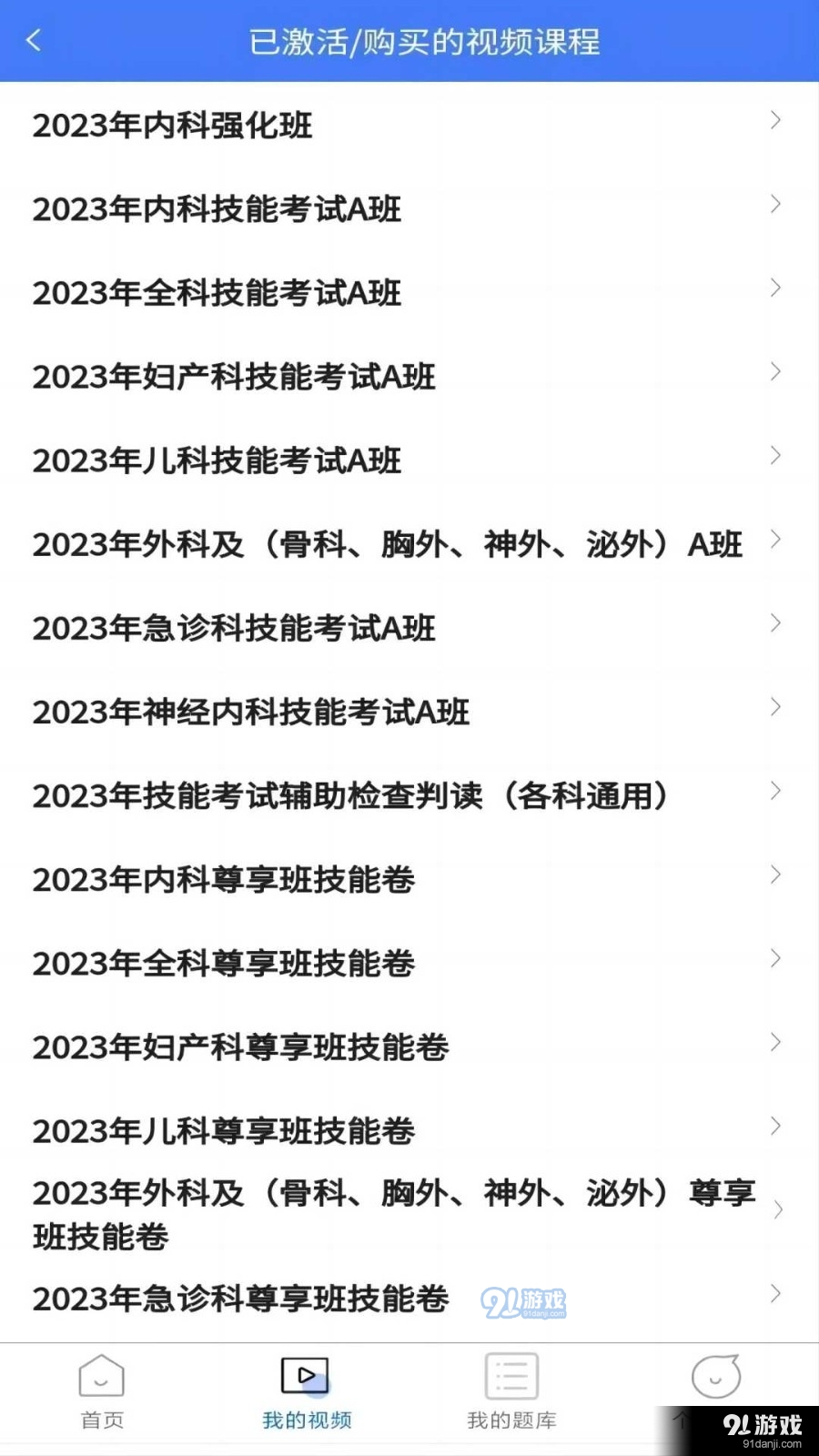Screen dimensions: 819x1456
Task: Tap the back arrow in the title bar
Action: [34, 40]
